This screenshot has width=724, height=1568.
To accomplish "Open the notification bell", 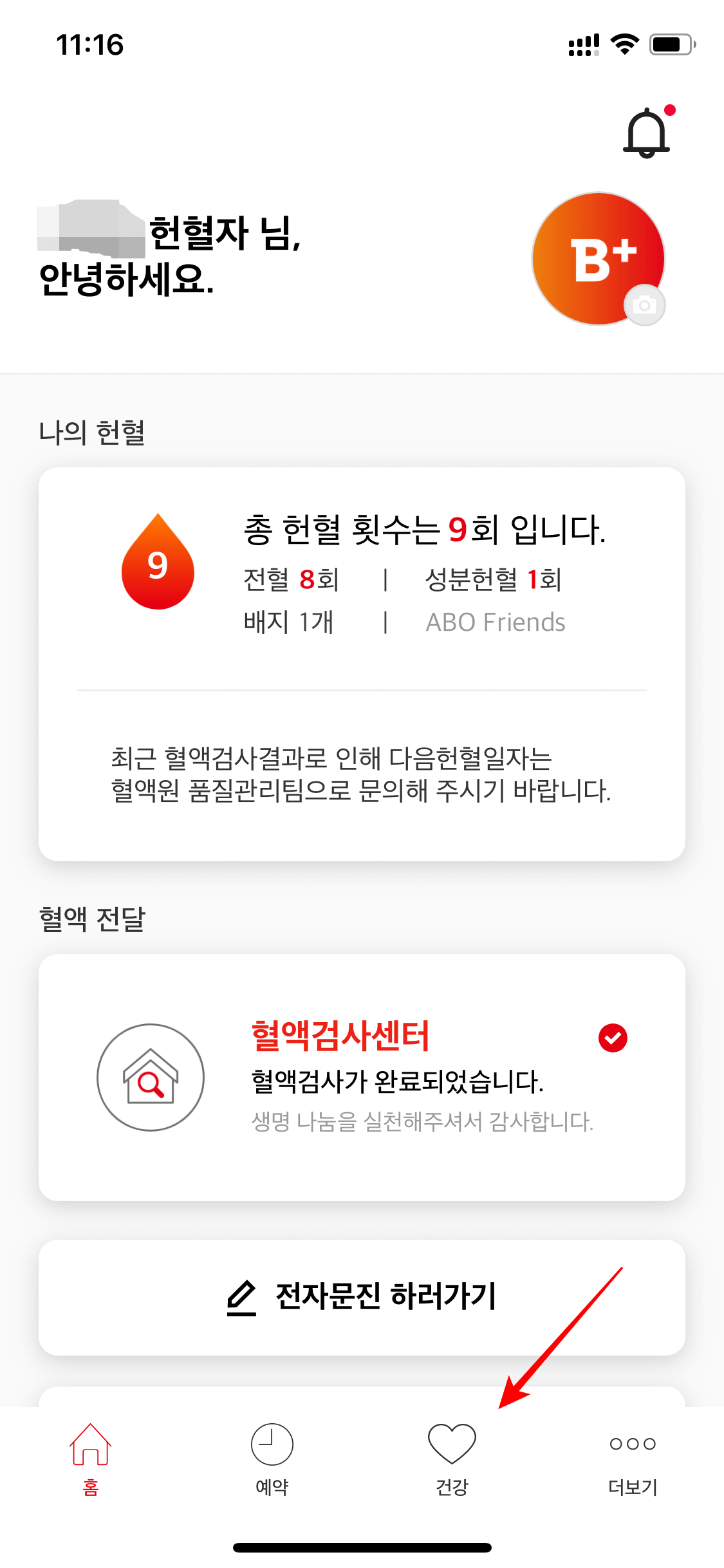I will pyautogui.click(x=647, y=132).
